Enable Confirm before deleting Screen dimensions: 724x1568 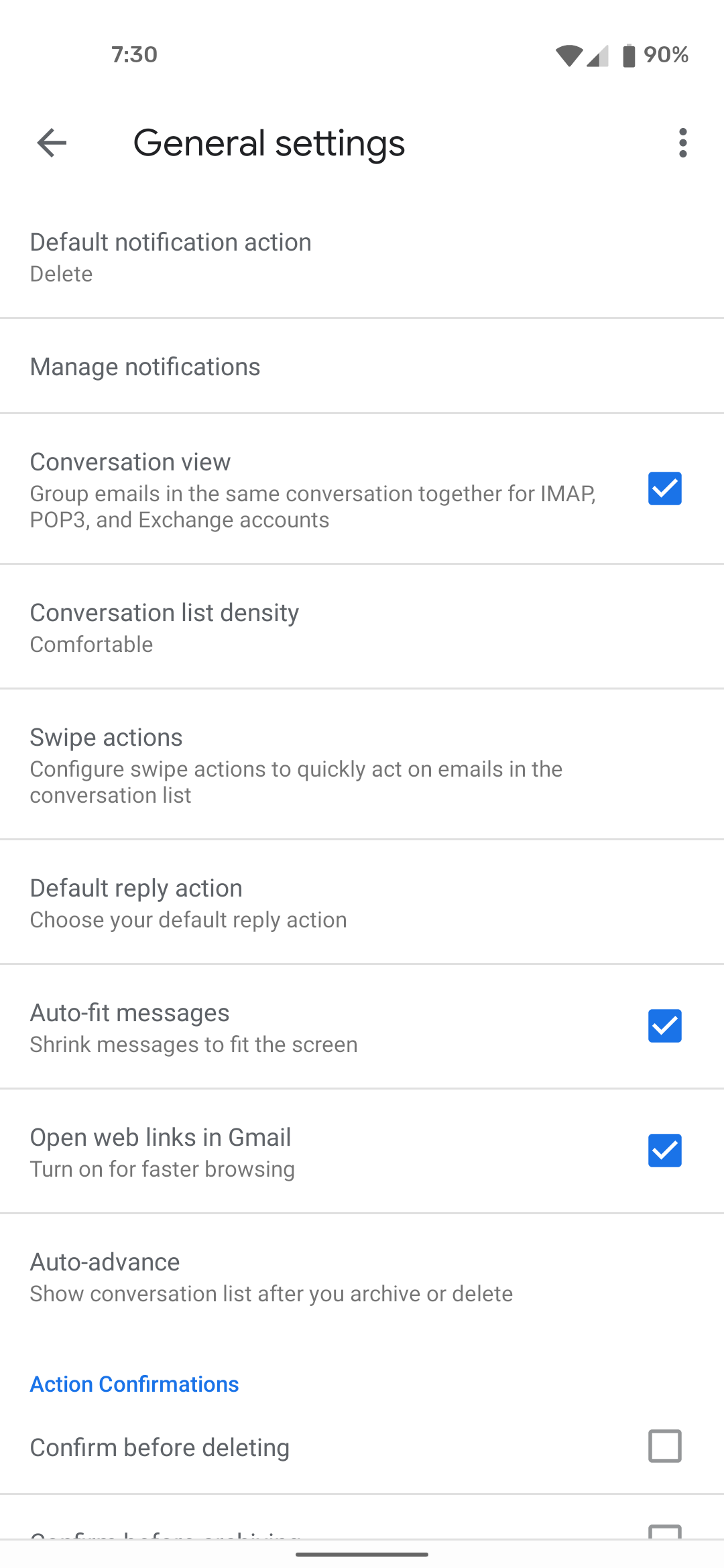(x=664, y=1446)
